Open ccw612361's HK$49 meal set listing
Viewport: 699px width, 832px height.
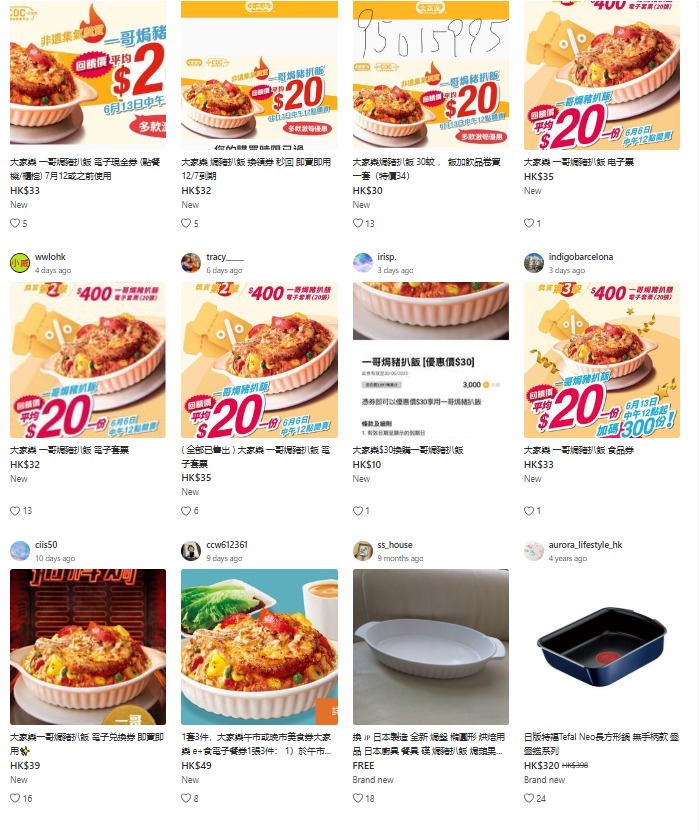(259, 647)
